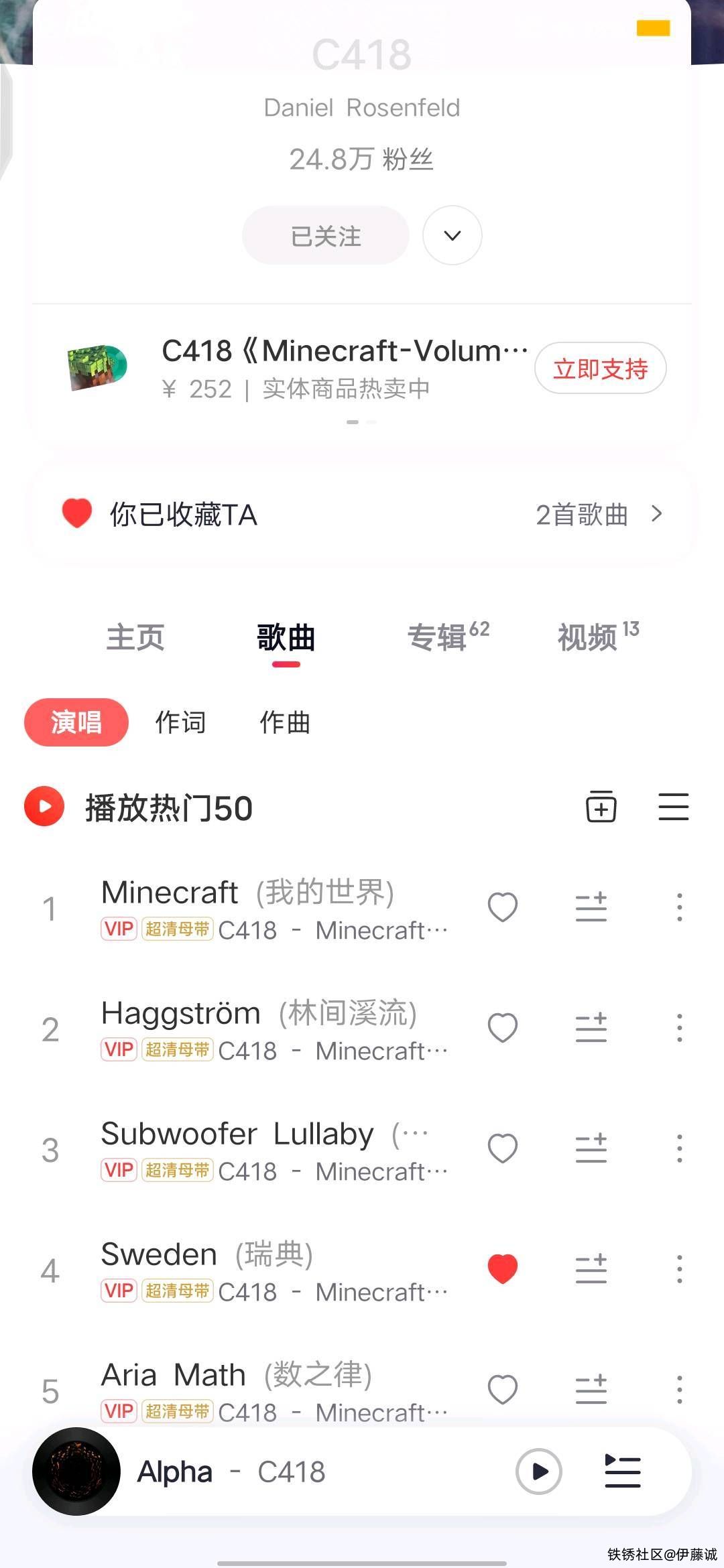Resume playback of Alpha in mini player
724x1568 pixels.
tap(538, 1472)
